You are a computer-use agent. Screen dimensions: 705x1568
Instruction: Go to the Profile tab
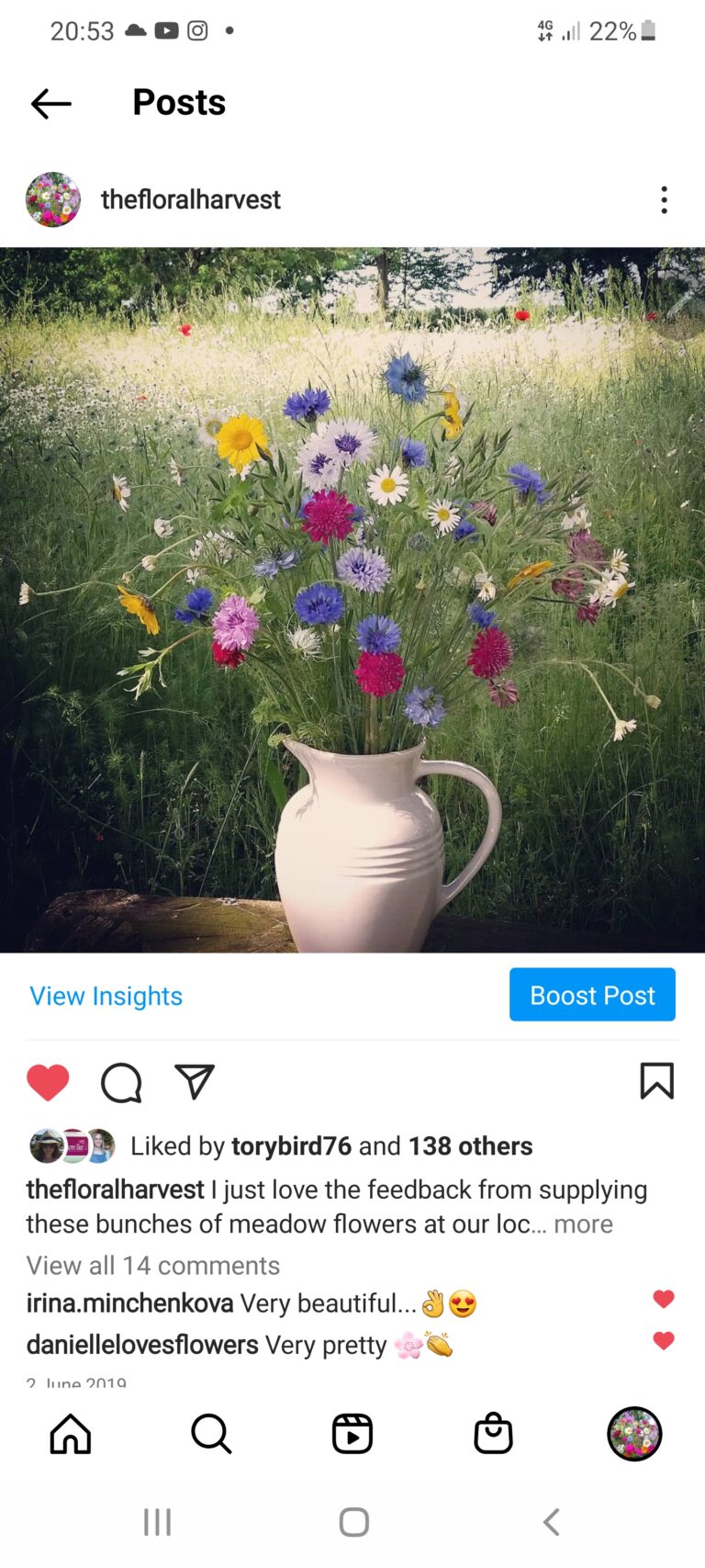click(634, 1434)
